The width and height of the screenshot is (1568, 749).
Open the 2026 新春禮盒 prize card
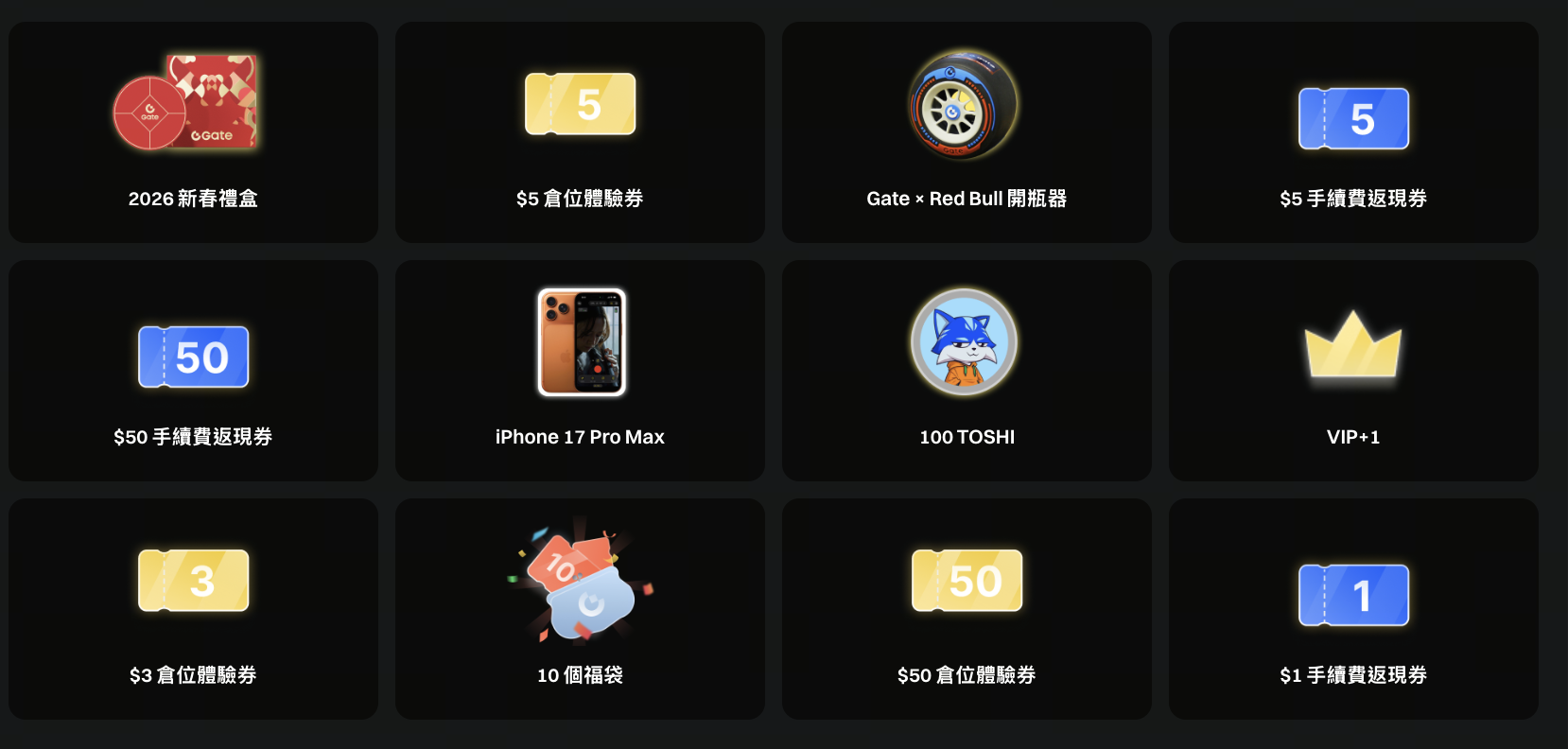pyautogui.click(x=193, y=132)
